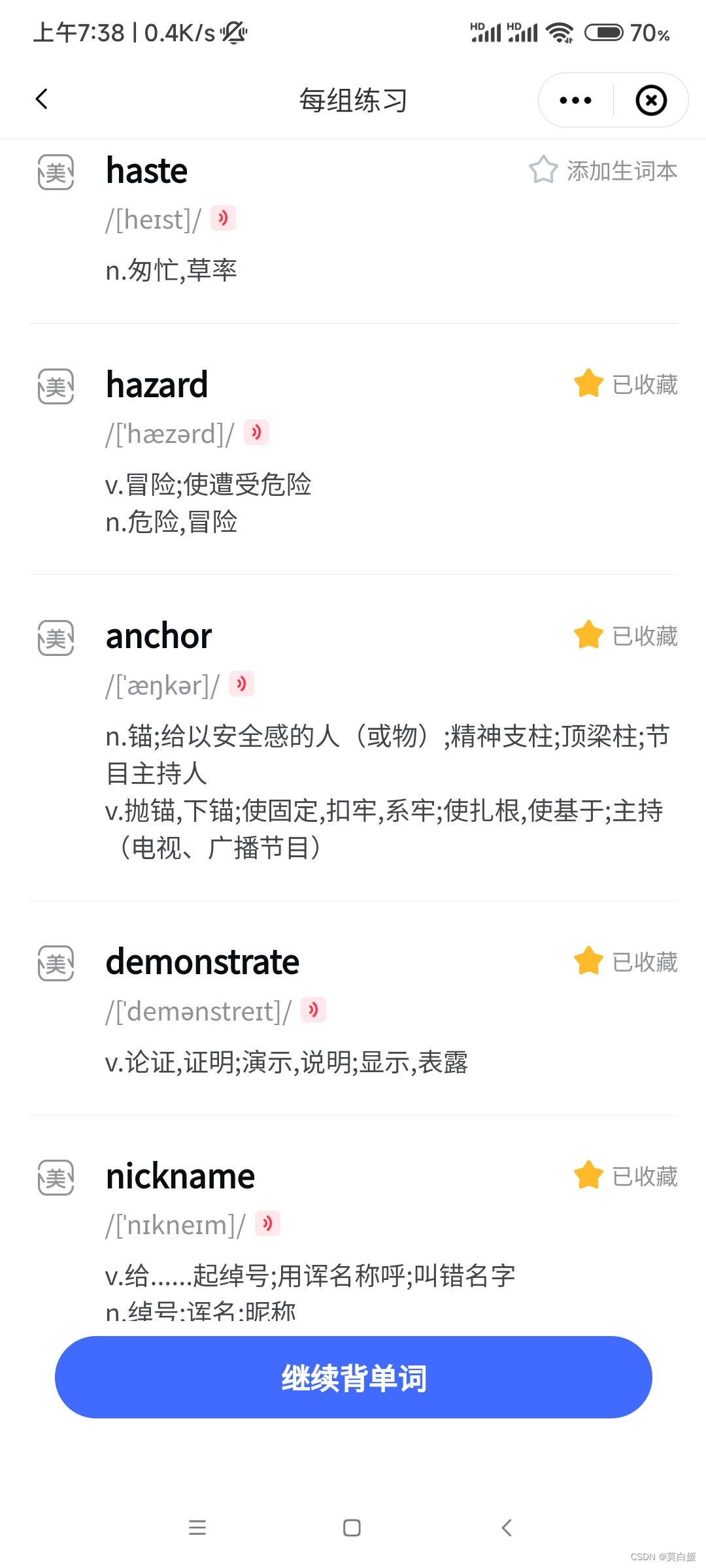Image resolution: width=706 pixels, height=1568 pixels.
Task: Play pronunciation audio for haste
Action: tap(223, 218)
